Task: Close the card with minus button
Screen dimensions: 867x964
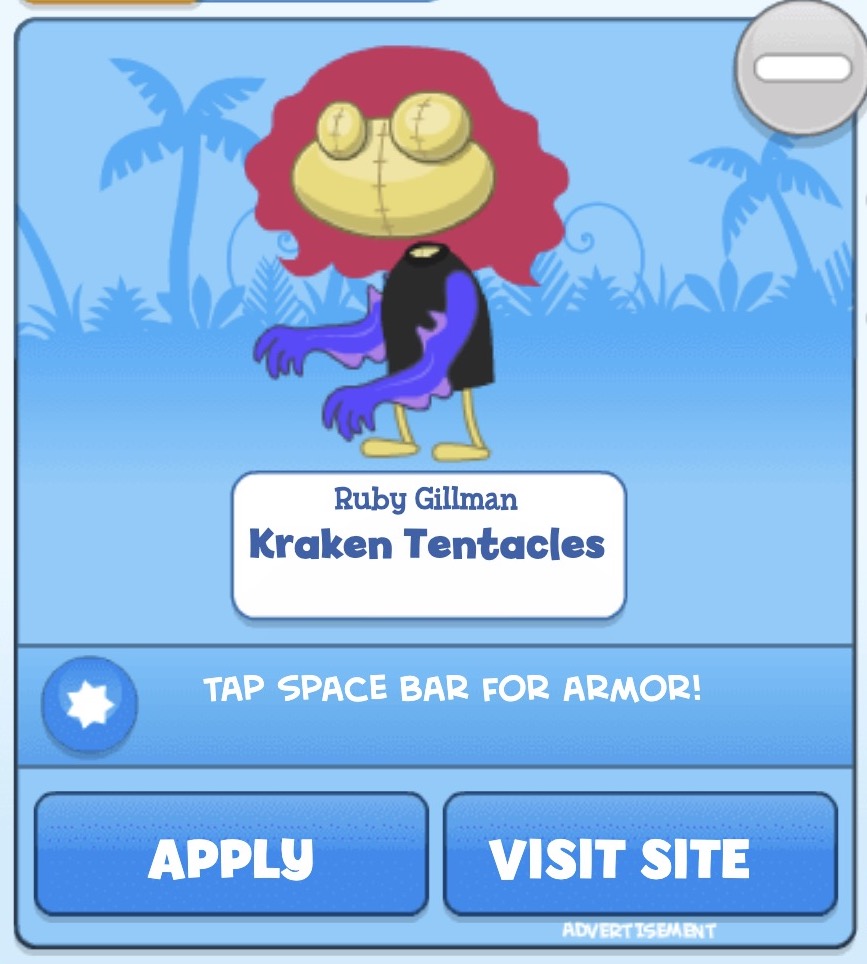Action: click(x=802, y=68)
